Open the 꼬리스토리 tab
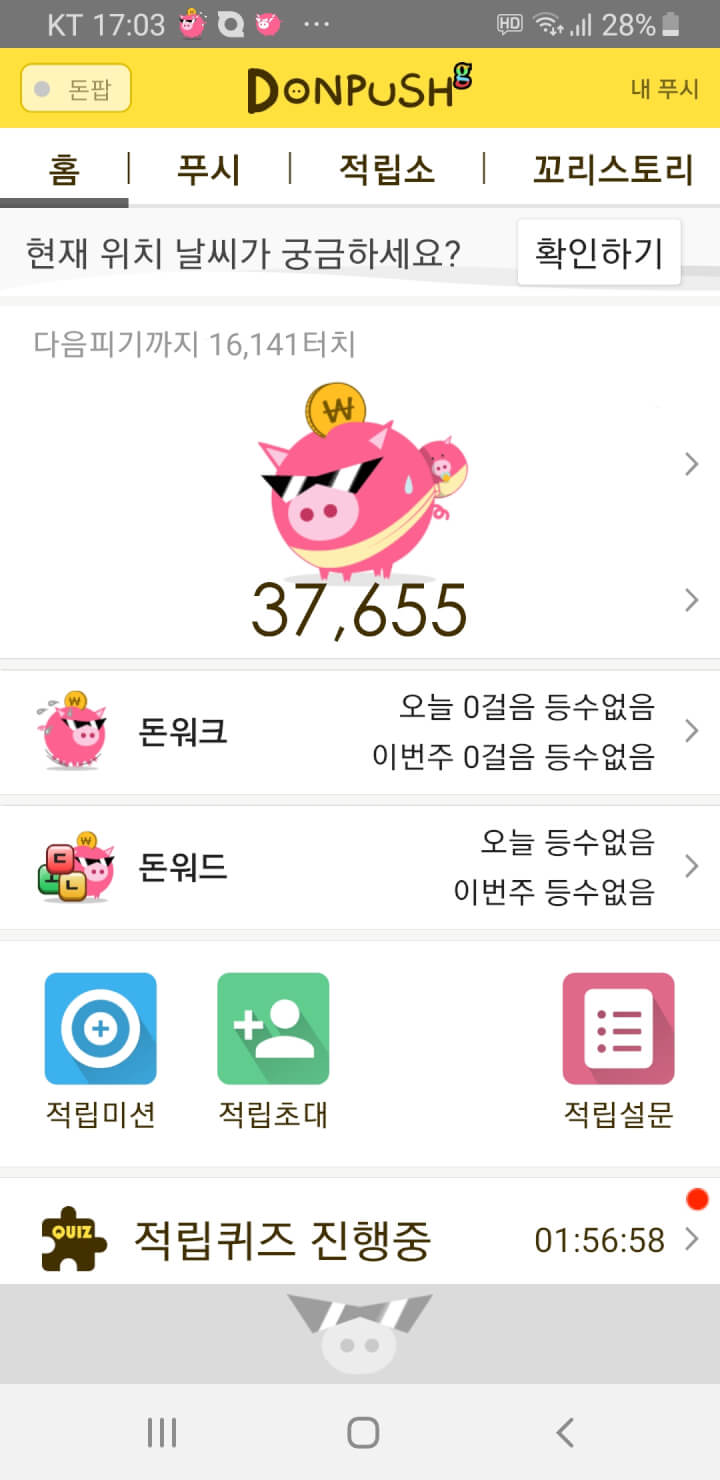The height and width of the screenshot is (1480, 720). tap(612, 169)
